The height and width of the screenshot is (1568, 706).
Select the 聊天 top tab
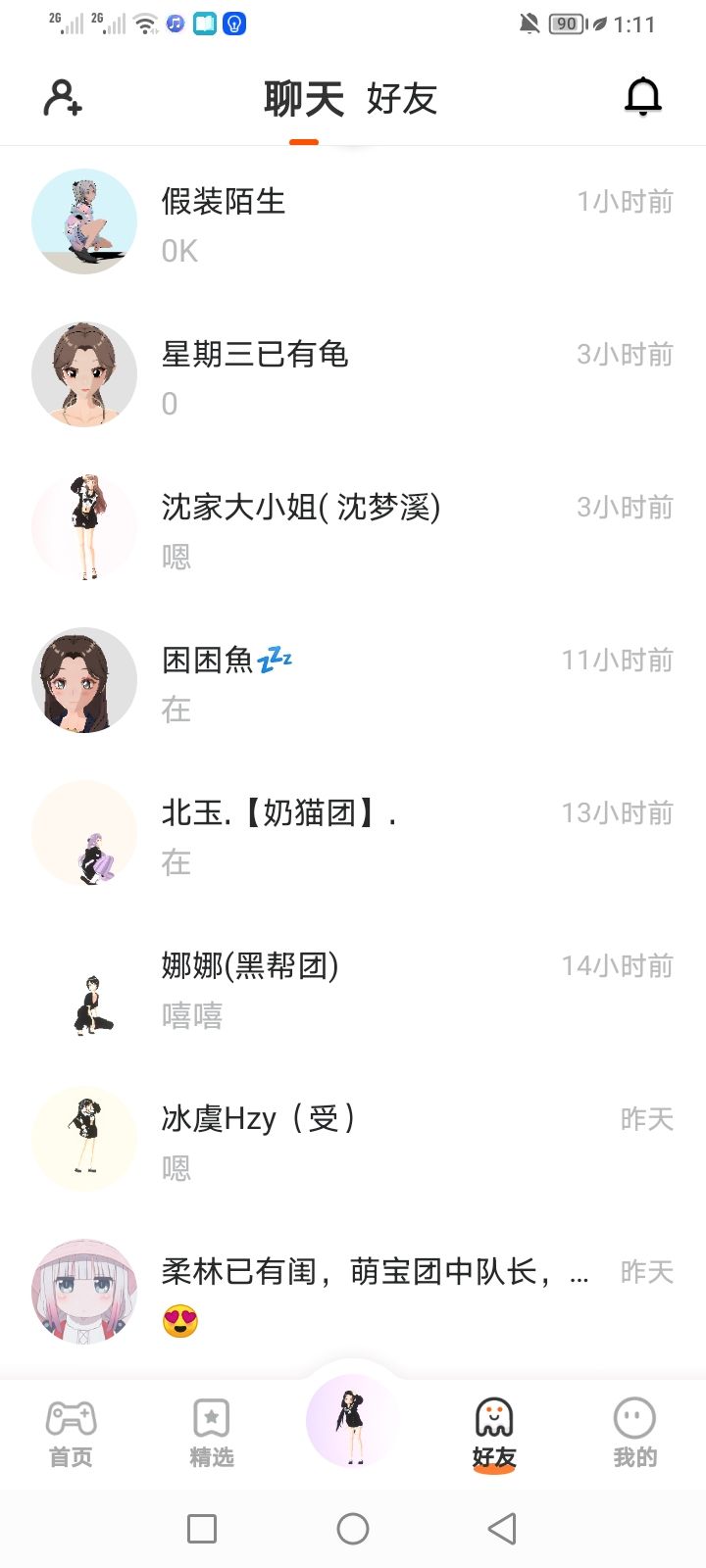click(304, 99)
